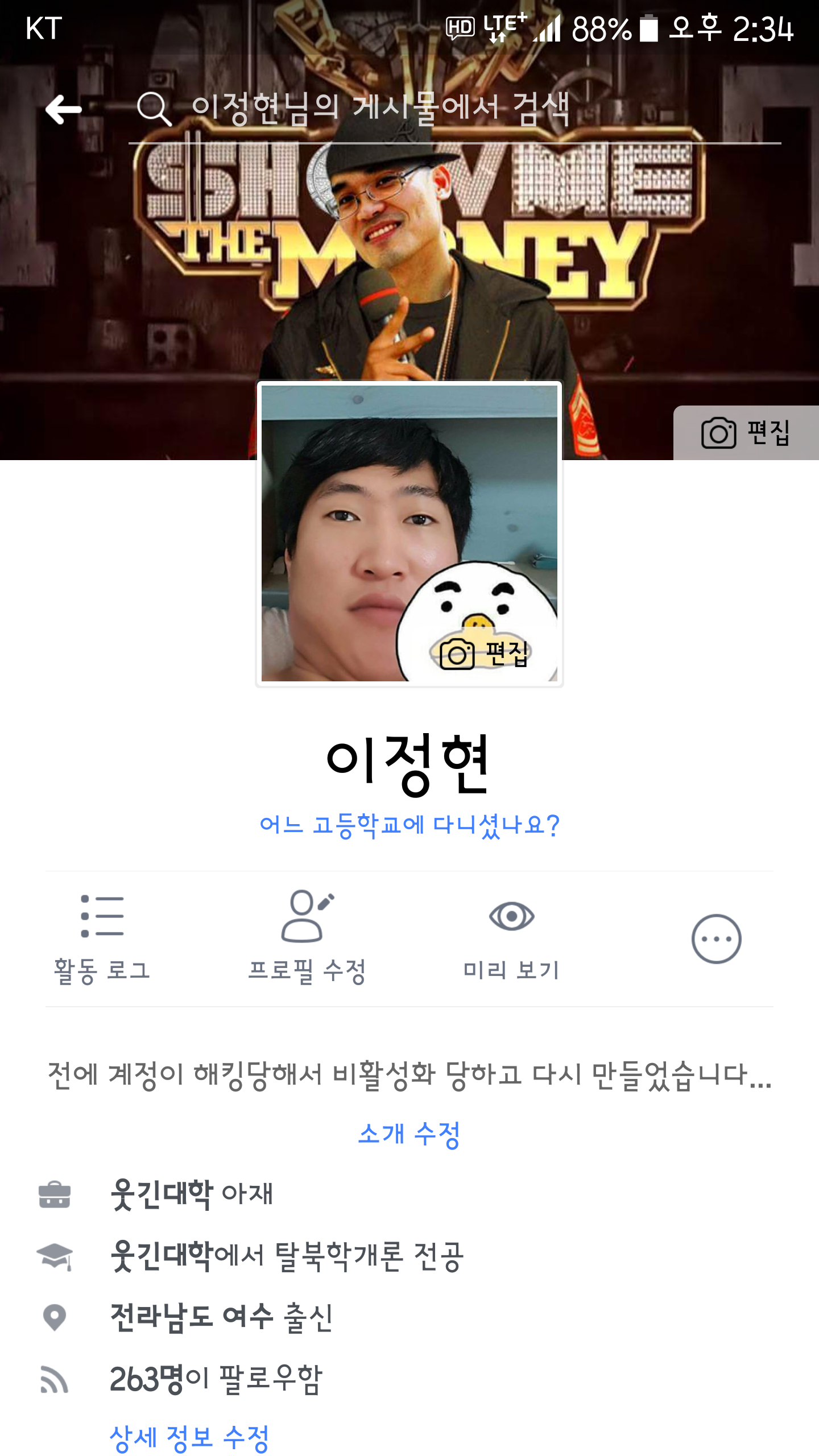Open education row 탈북학개론 전공
Image resolution: width=819 pixels, height=1456 pixels.
click(x=287, y=1256)
